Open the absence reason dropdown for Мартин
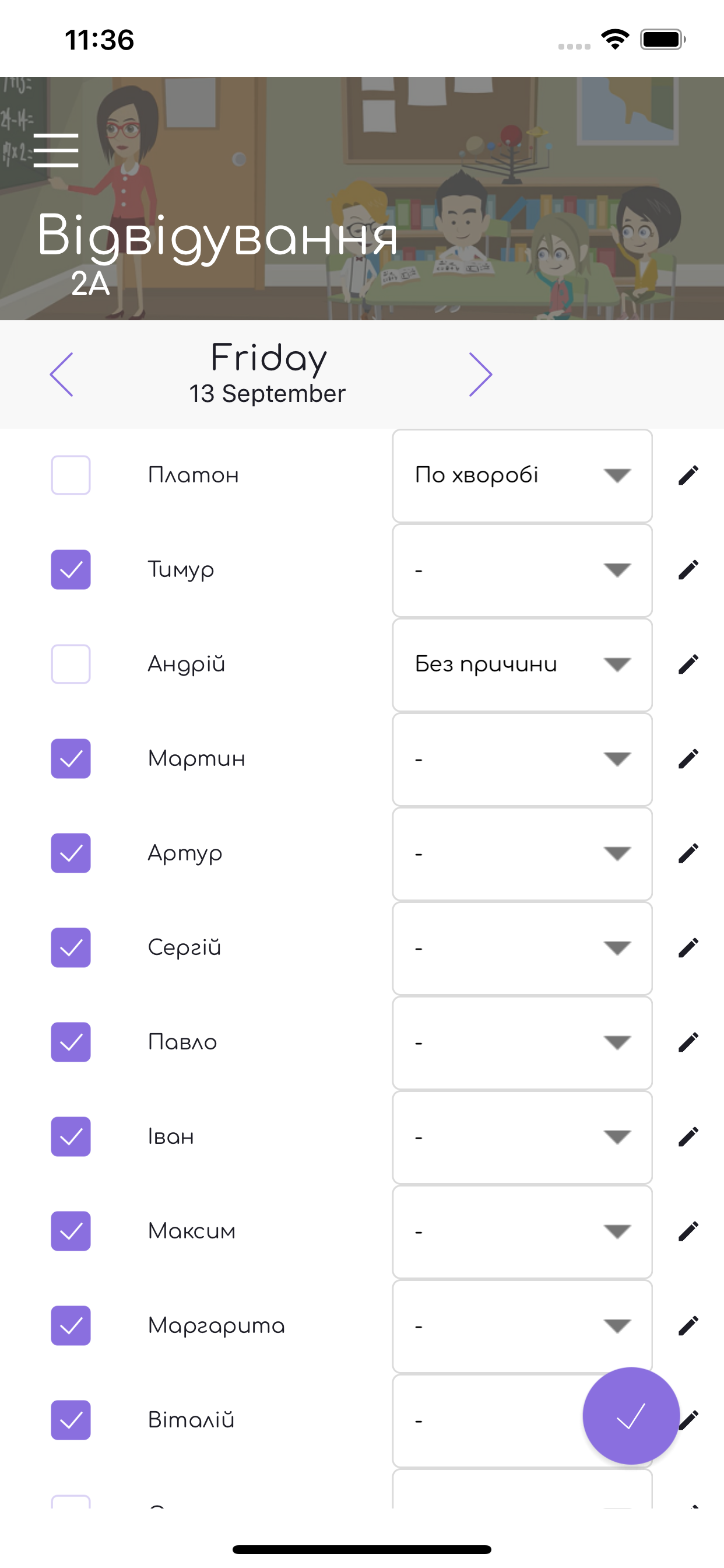The width and height of the screenshot is (724, 1568). [521, 758]
